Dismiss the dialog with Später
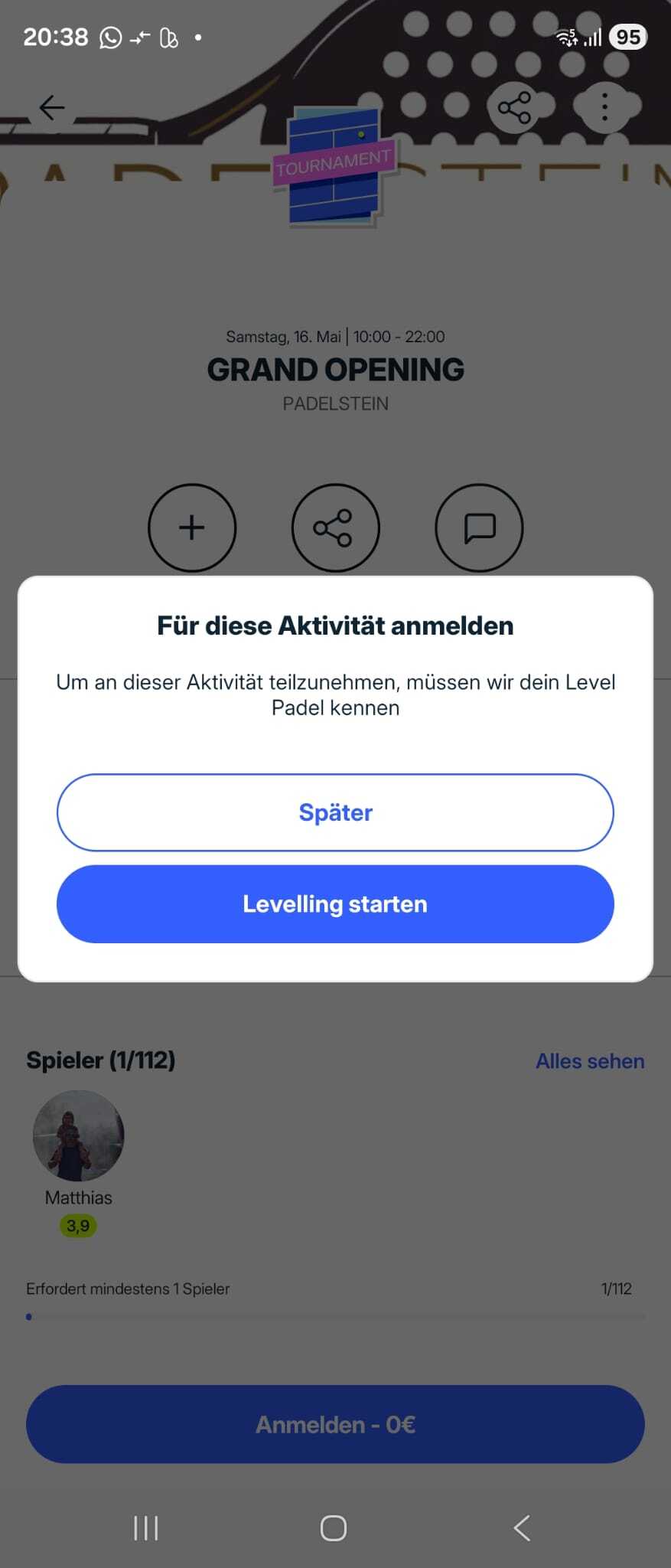Image resolution: width=671 pixels, height=1568 pixels. pyautogui.click(x=335, y=812)
